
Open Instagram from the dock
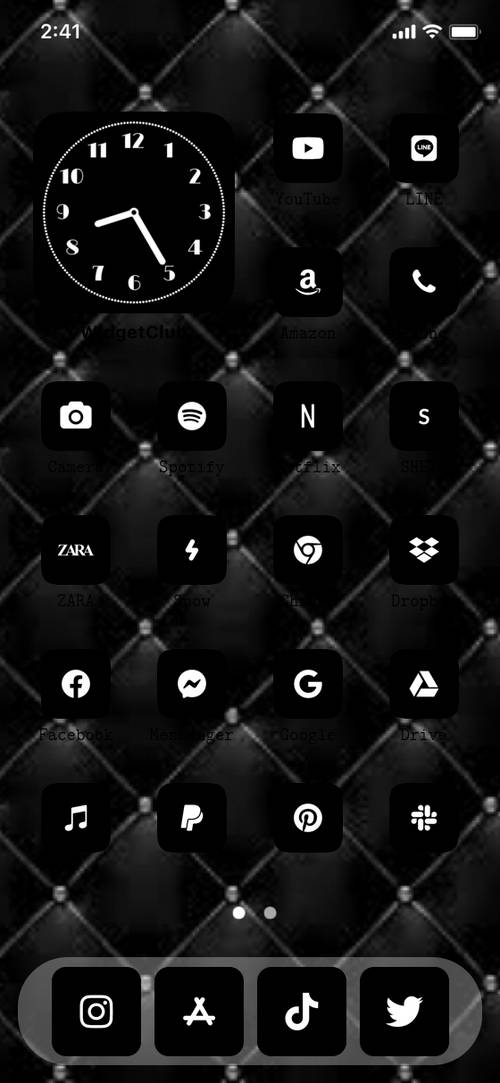point(96,1012)
